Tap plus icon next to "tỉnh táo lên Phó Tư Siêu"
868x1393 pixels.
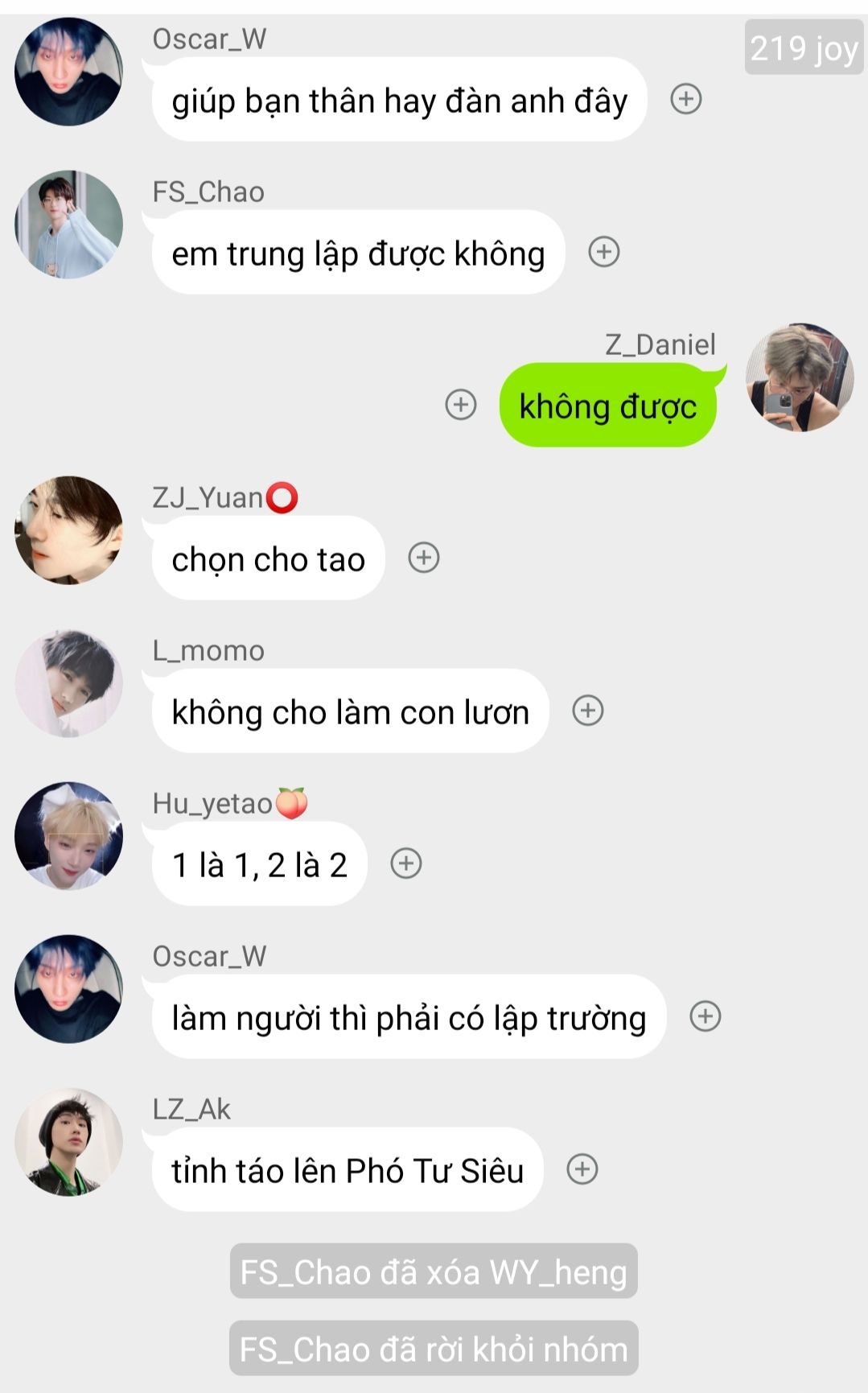point(582,1169)
